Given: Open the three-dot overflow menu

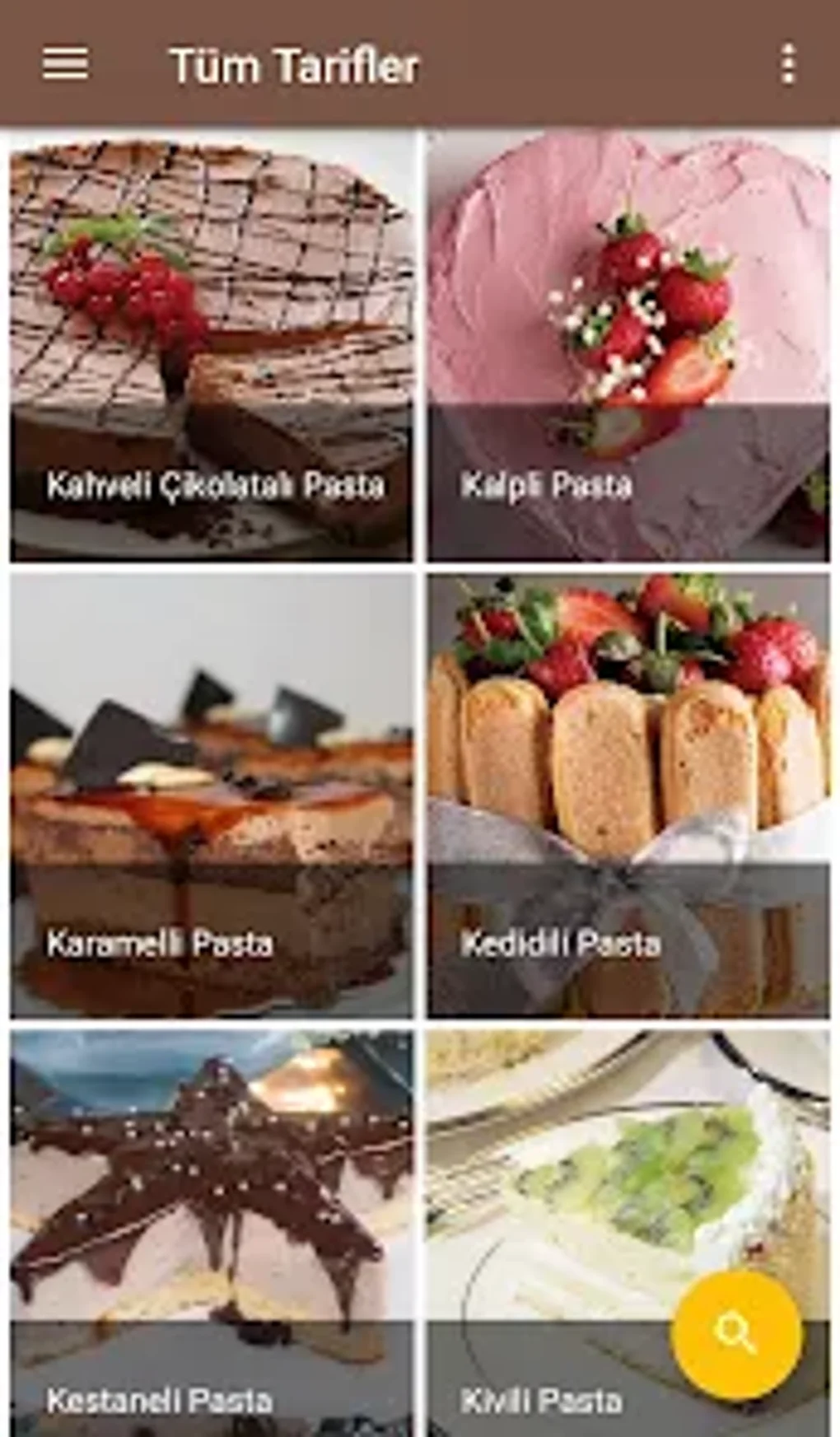Looking at the screenshot, I should coord(787,64).
